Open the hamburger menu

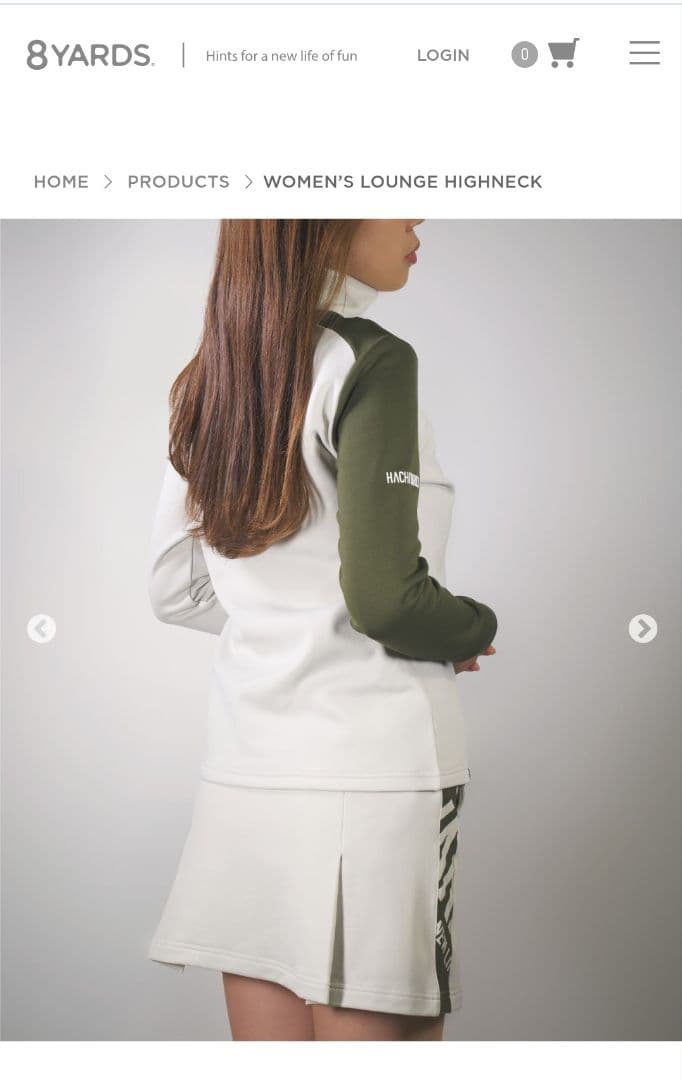point(644,53)
